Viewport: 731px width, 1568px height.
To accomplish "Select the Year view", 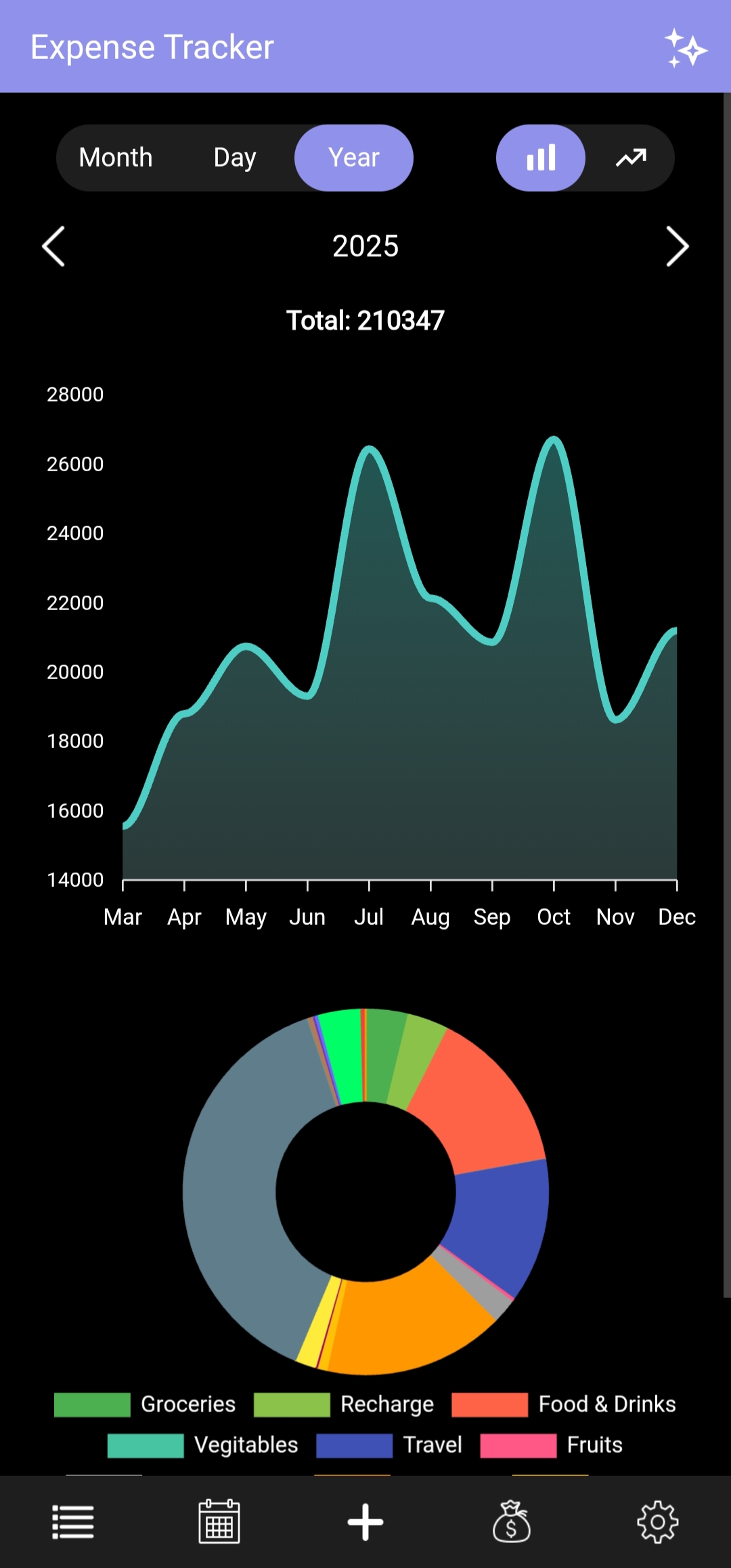I will (x=353, y=158).
